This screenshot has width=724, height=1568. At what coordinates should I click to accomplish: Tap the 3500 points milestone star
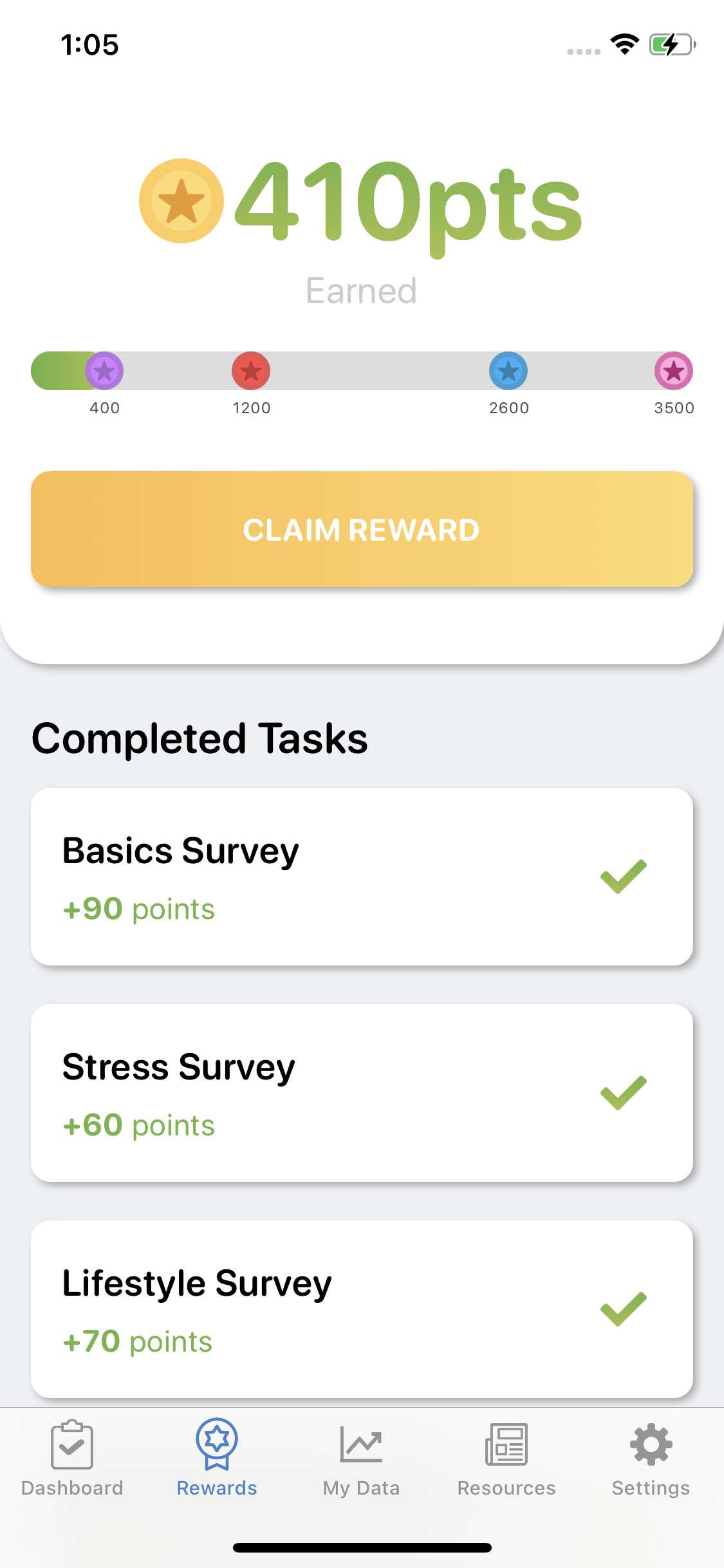pyautogui.click(x=674, y=371)
